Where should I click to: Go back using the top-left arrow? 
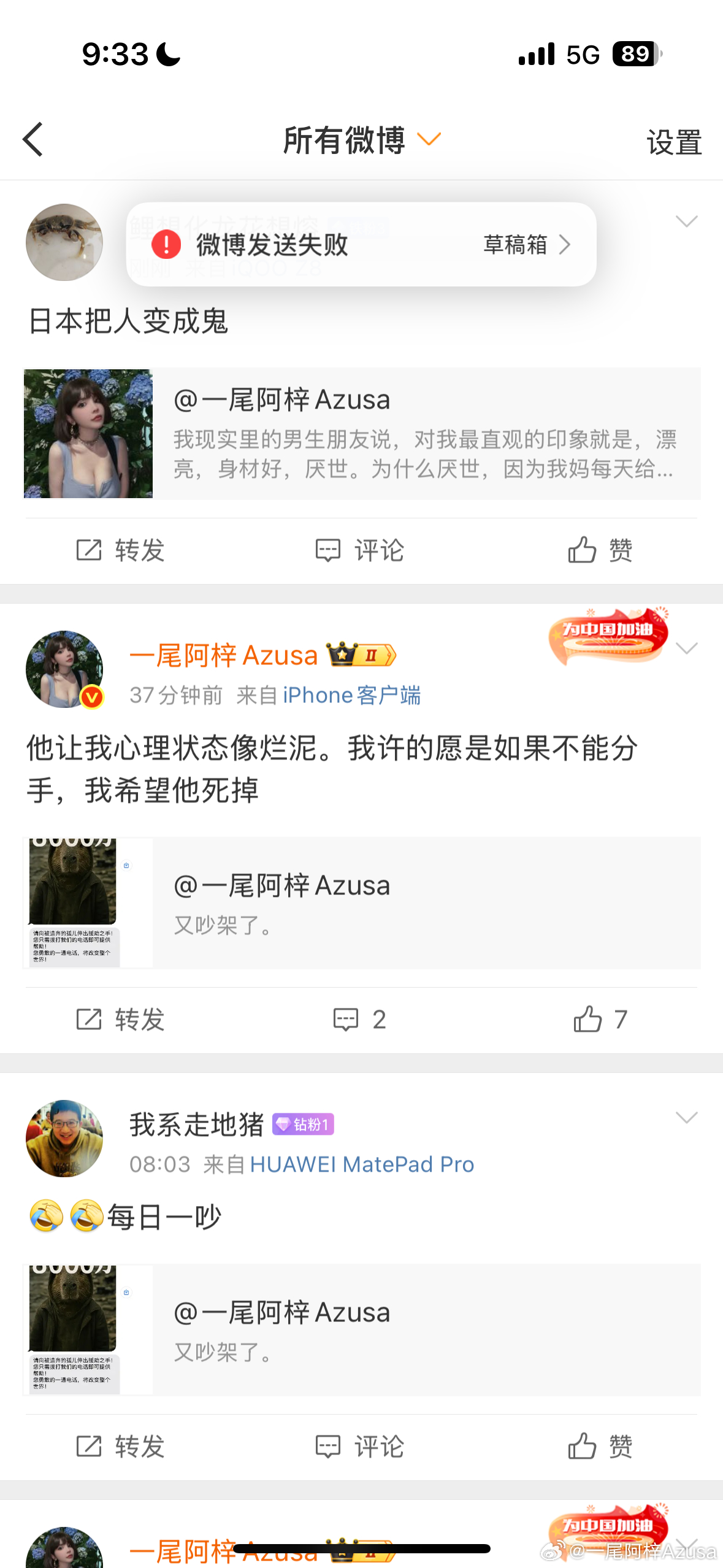33,140
